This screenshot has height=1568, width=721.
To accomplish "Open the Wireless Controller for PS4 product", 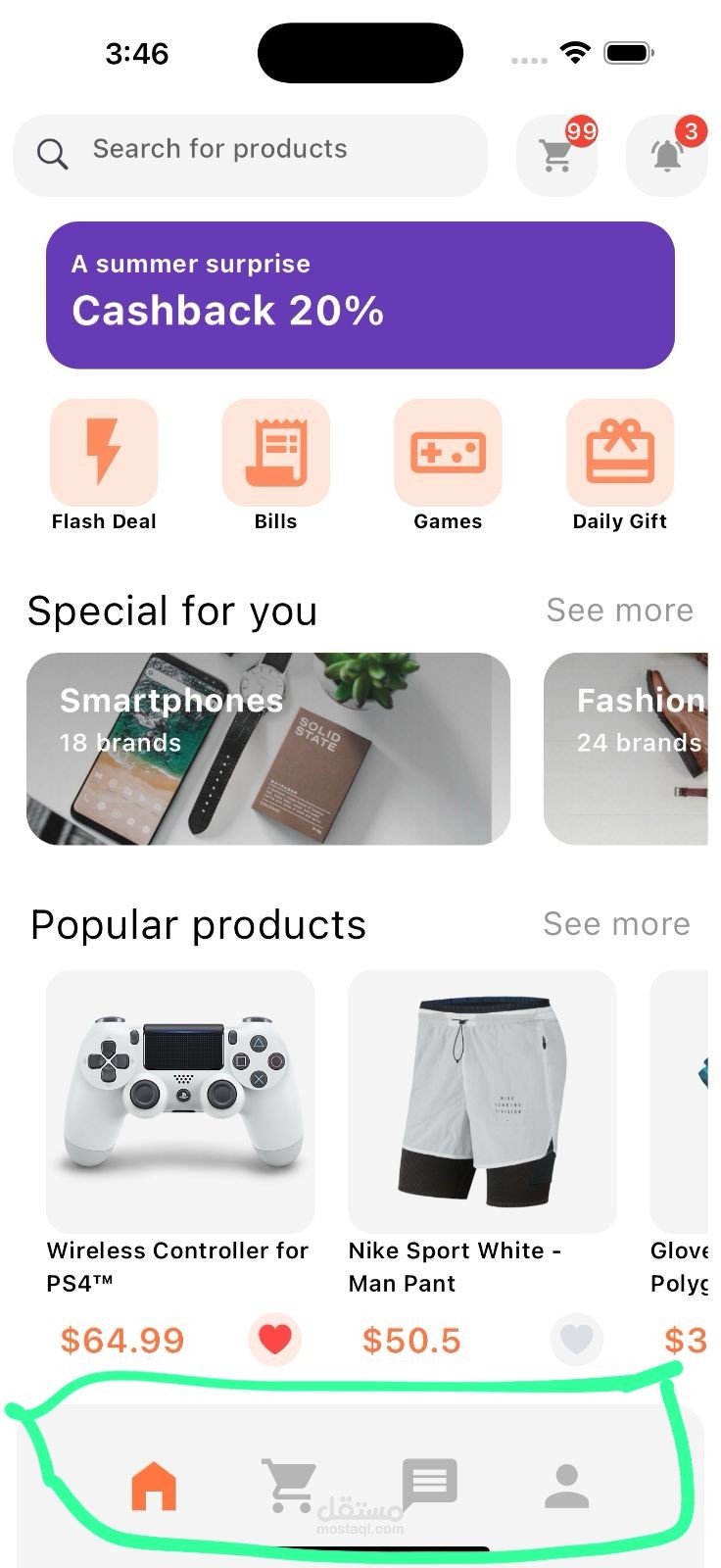I will pyautogui.click(x=180, y=1101).
